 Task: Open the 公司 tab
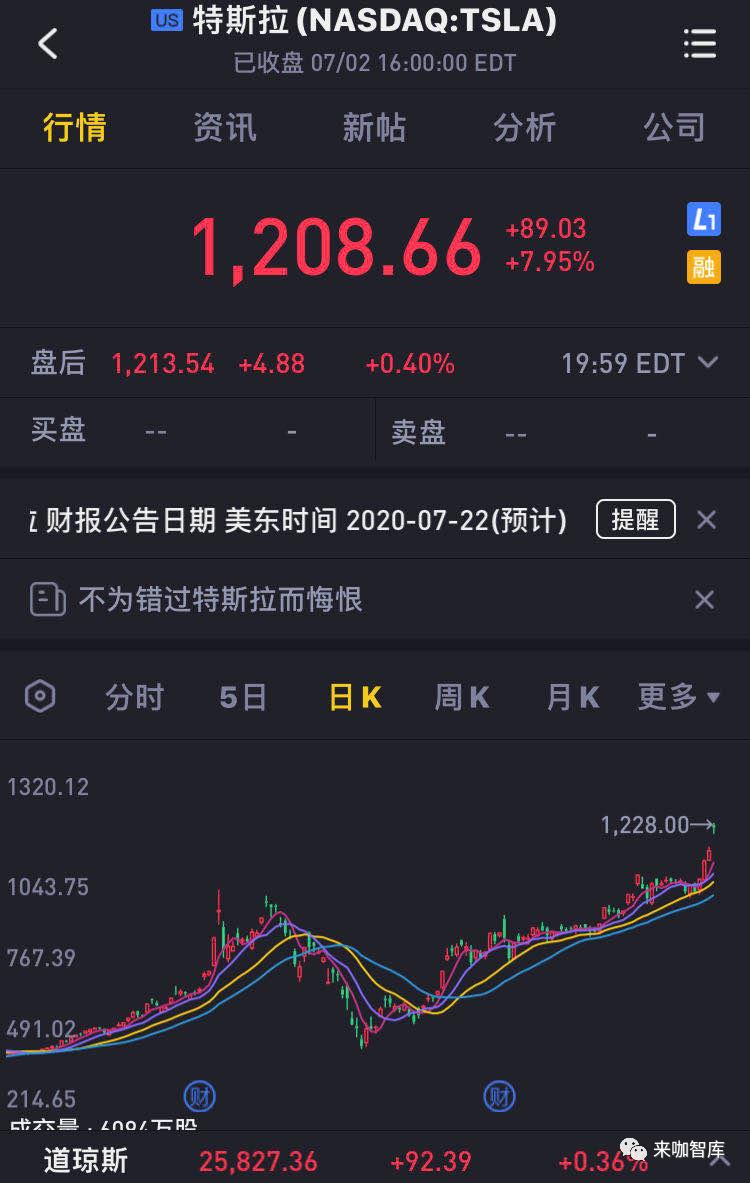[x=674, y=128]
